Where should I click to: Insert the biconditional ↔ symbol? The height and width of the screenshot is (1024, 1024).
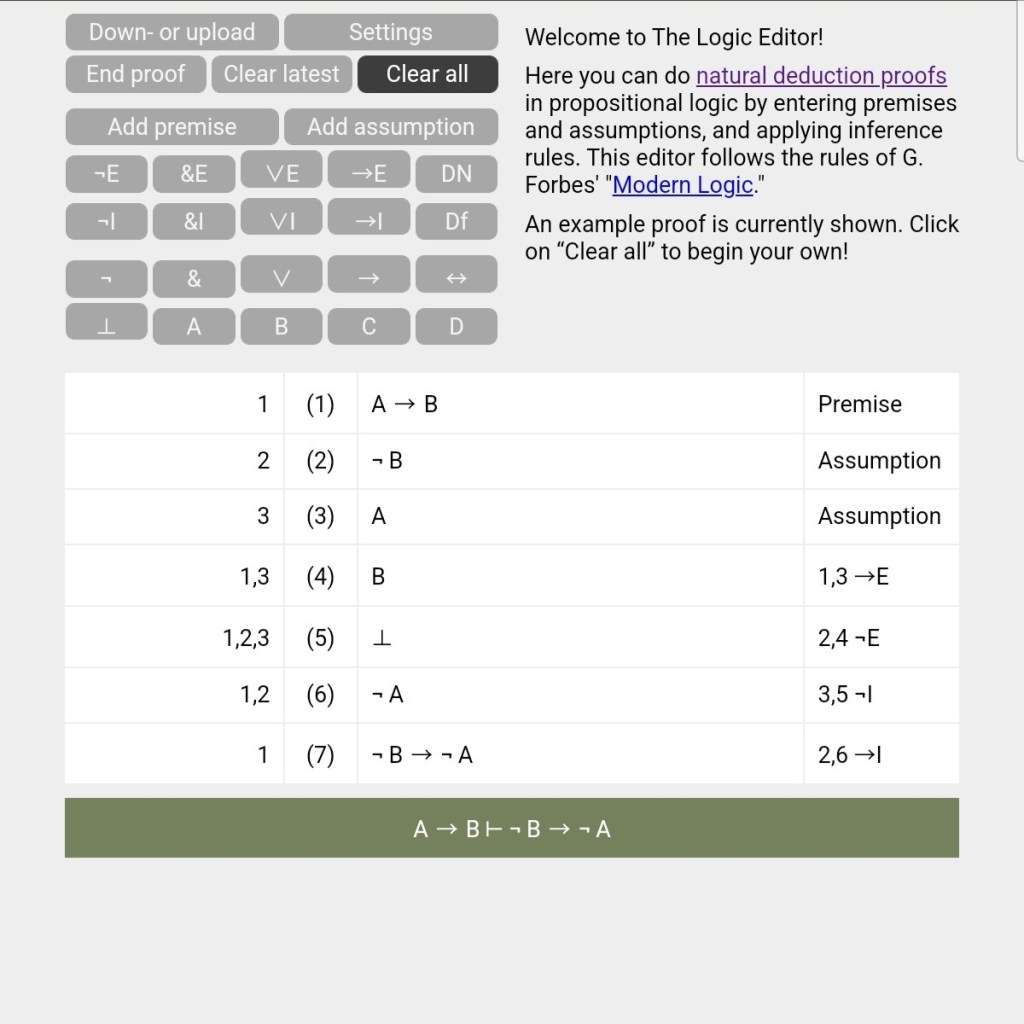[x=456, y=278]
